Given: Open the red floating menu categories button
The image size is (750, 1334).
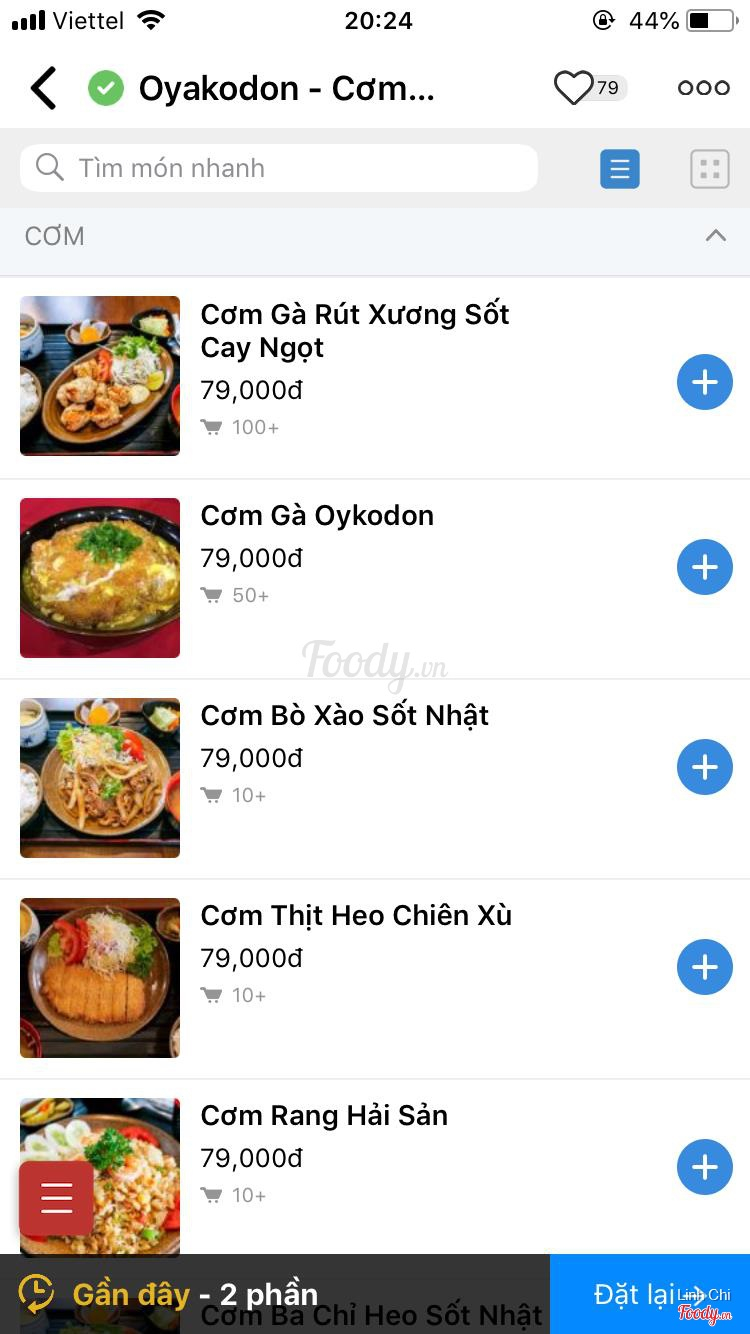Looking at the screenshot, I should 56,1198.
